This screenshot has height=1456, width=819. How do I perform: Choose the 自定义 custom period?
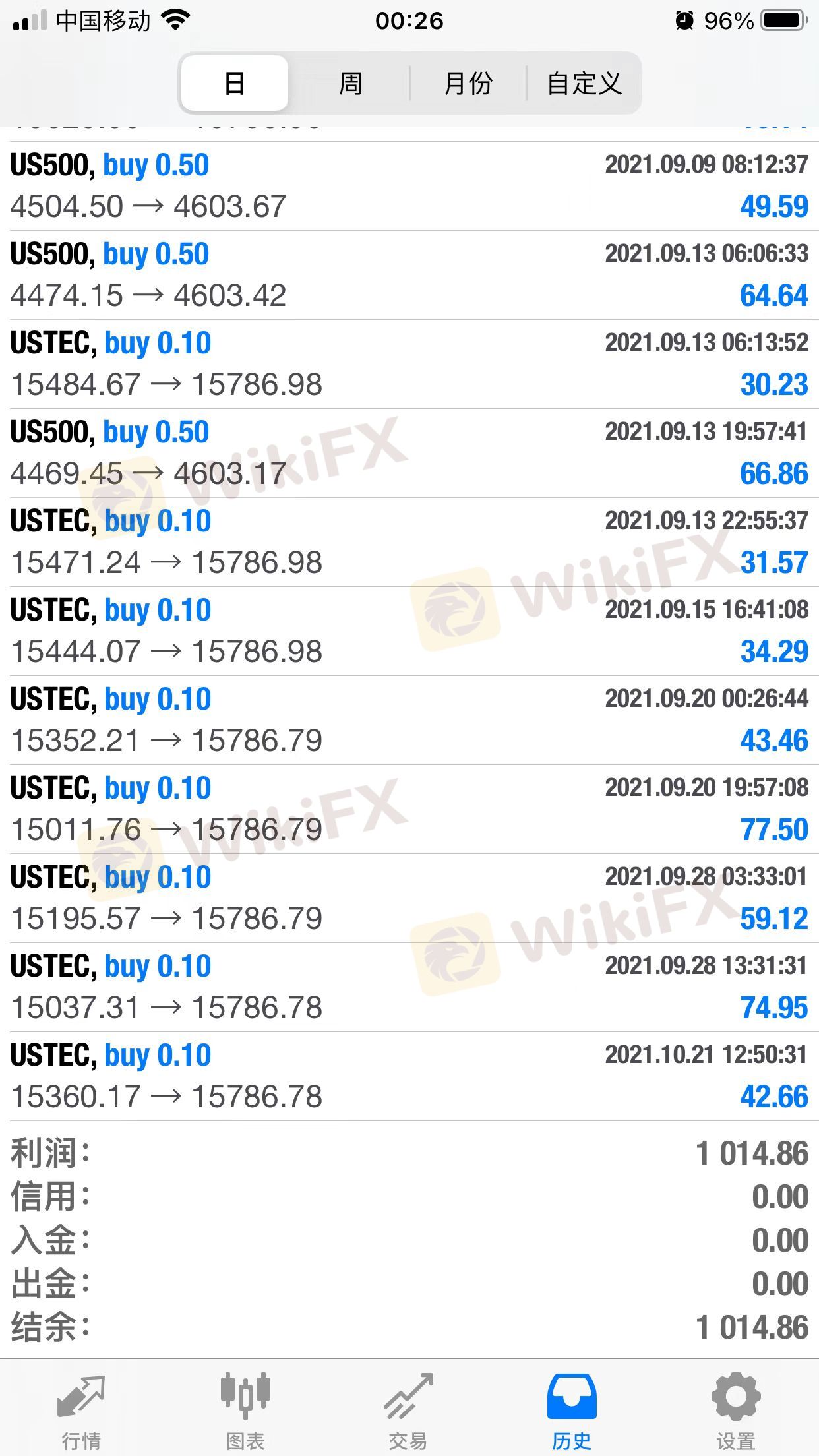pos(584,84)
